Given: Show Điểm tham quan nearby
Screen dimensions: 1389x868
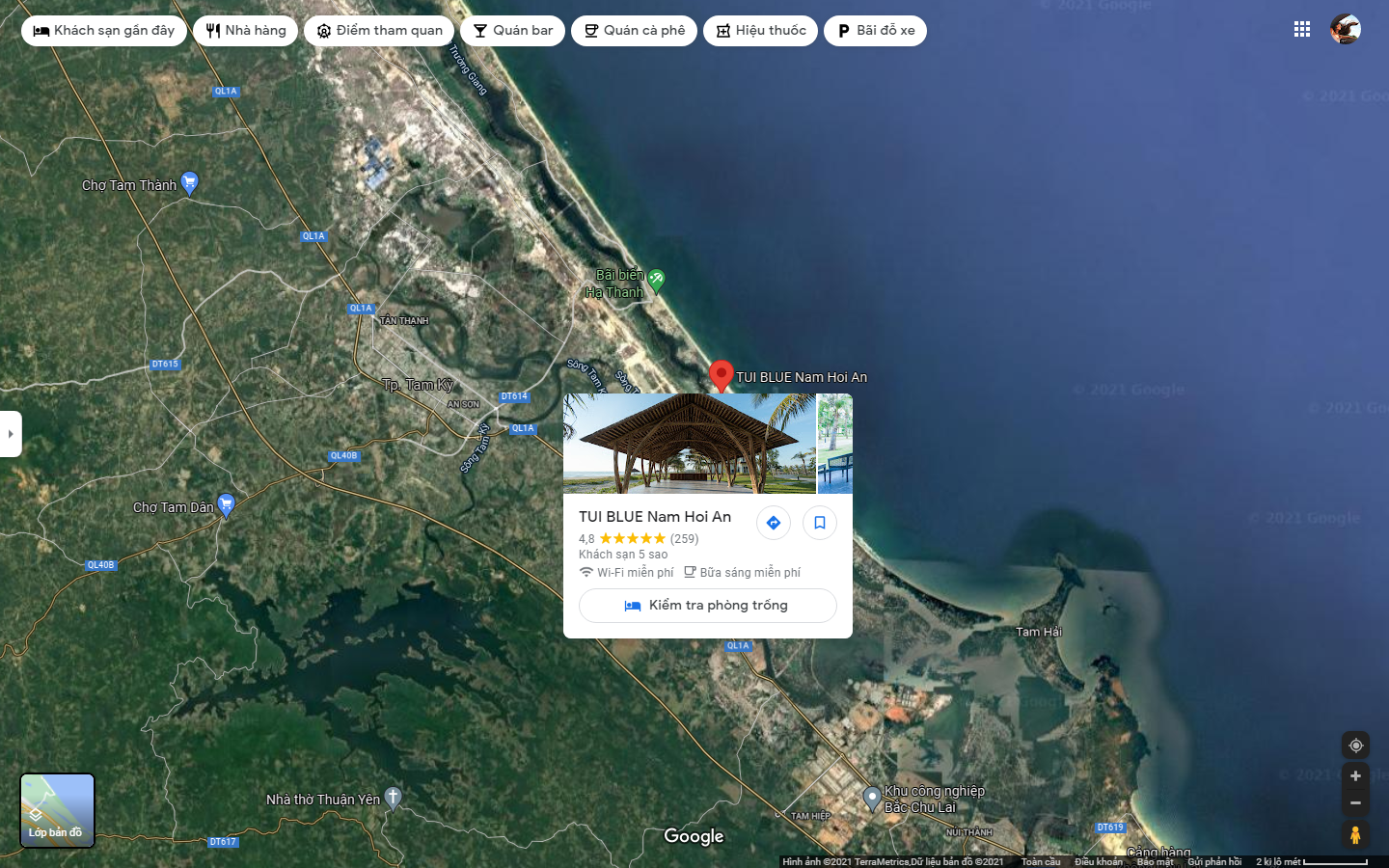Looking at the screenshot, I should [379, 31].
